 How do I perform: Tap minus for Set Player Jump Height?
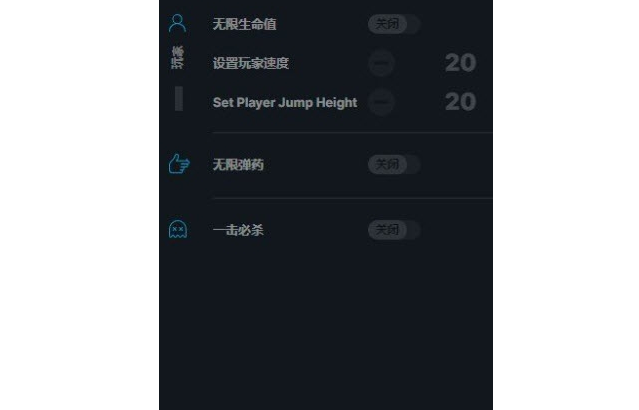click(x=381, y=101)
